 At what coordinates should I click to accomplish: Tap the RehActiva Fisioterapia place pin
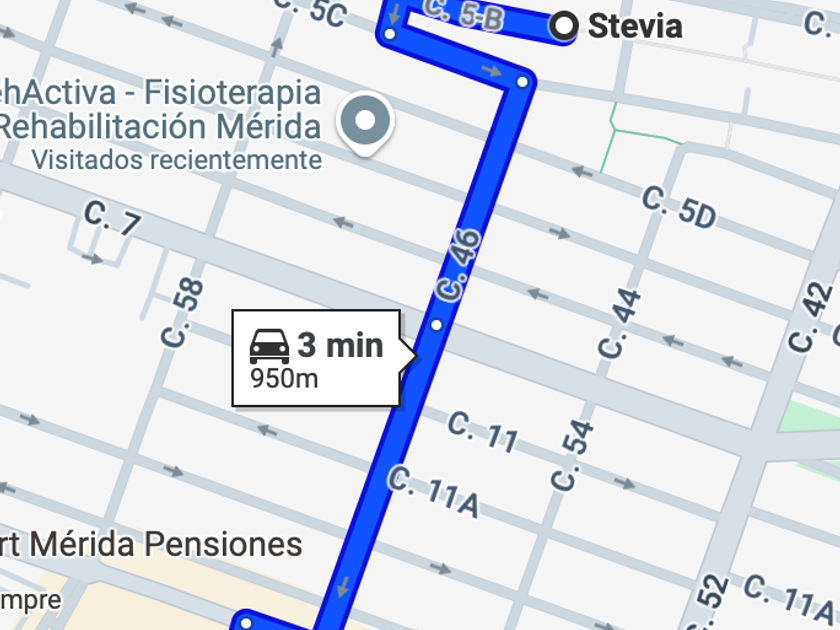point(365,122)
